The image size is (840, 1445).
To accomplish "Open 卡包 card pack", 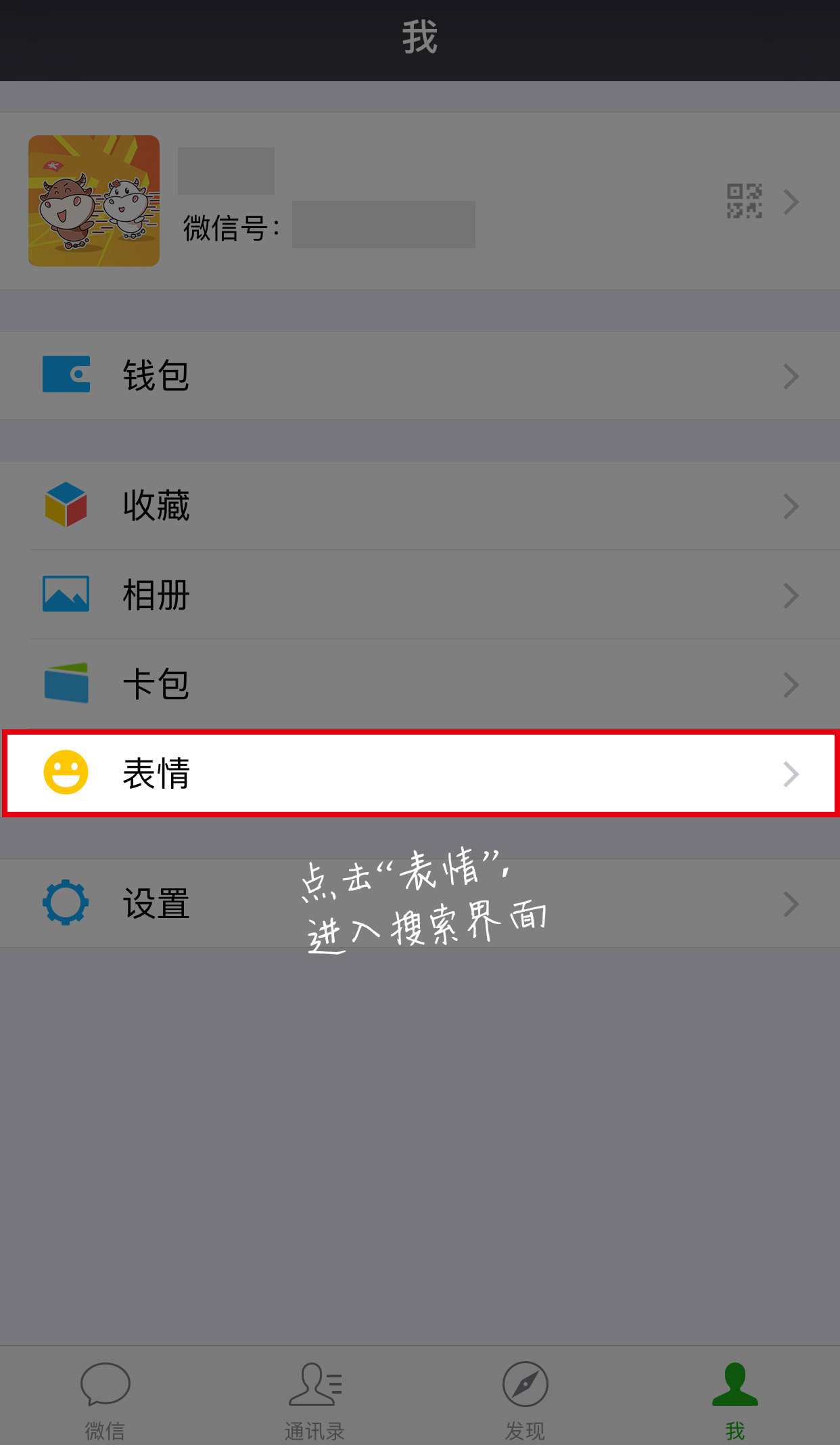I will click(420, 684).
